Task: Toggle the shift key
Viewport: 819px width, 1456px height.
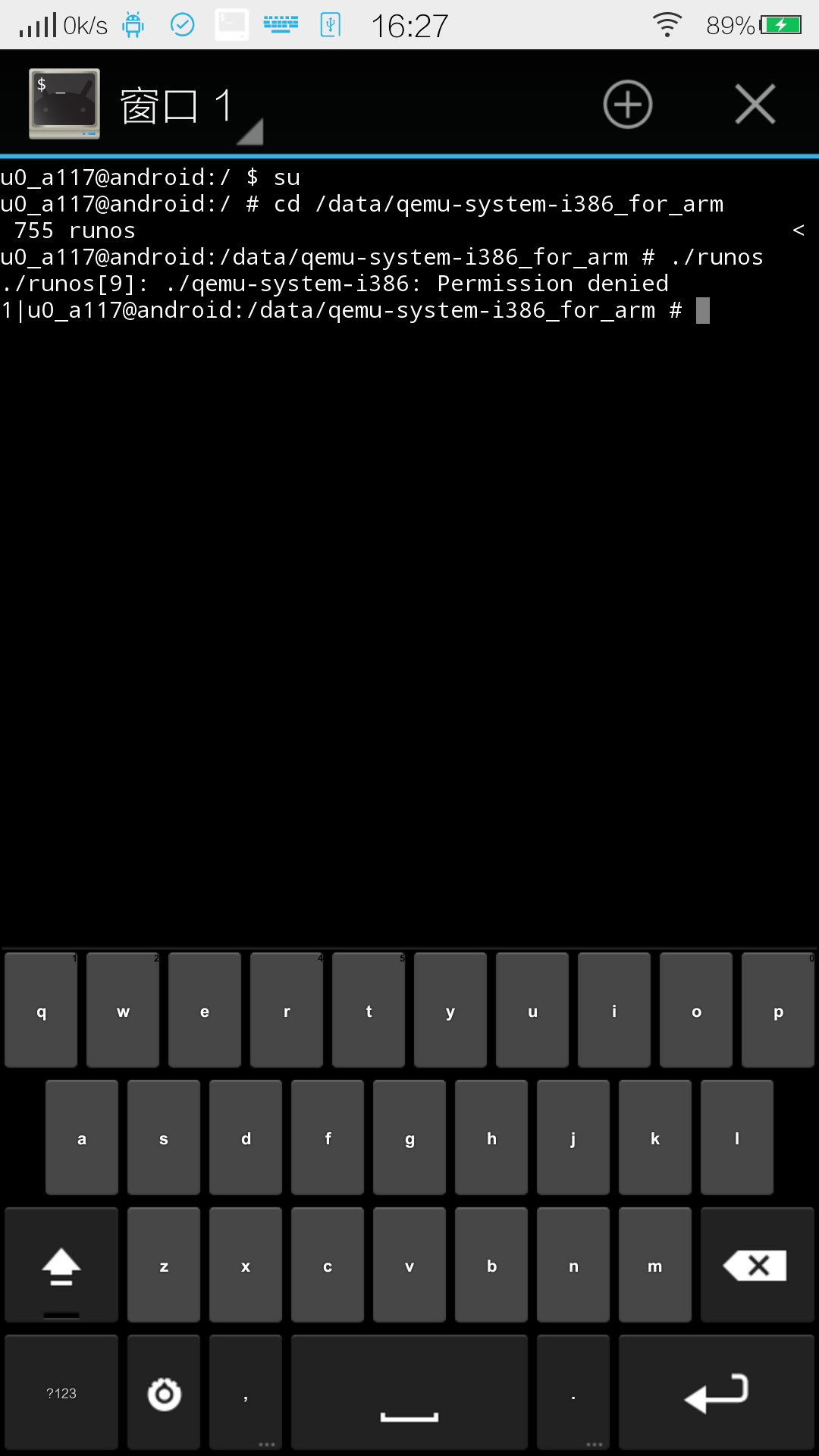Action: tap(61, 1265)
